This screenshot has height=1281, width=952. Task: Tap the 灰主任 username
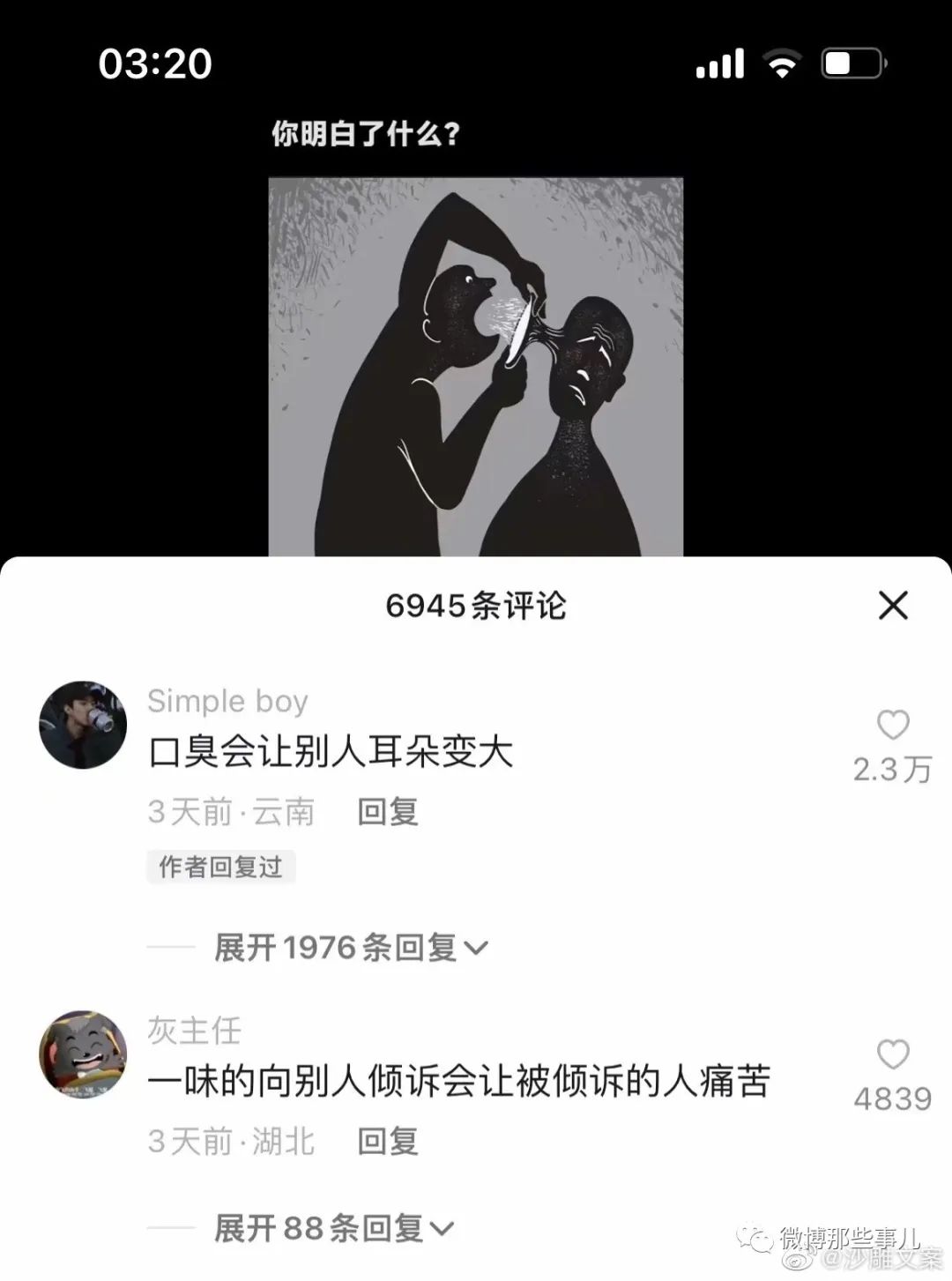pyautogui.click(x=194, y=1030)
